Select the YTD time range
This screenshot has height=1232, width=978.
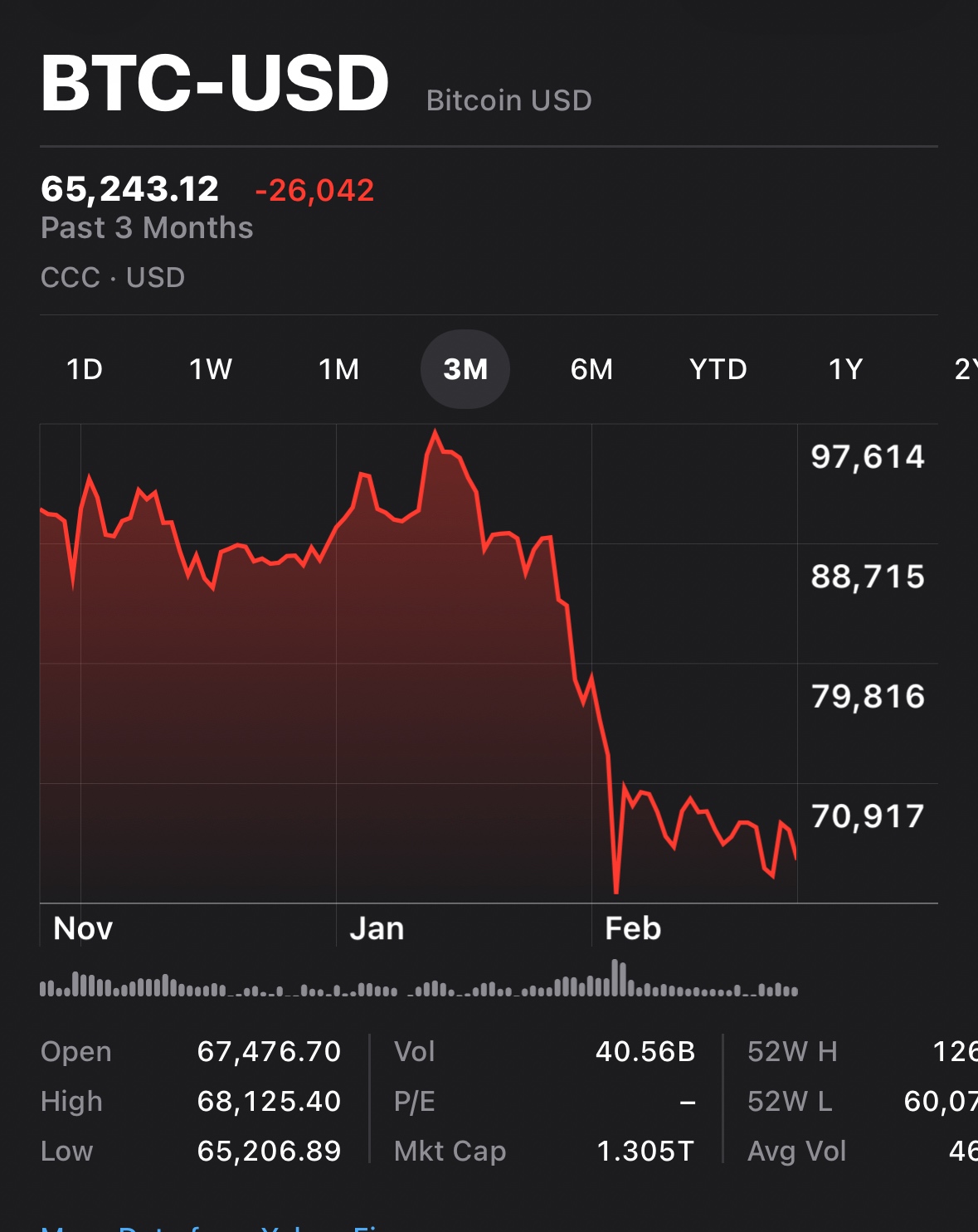(x=718, y=369)
